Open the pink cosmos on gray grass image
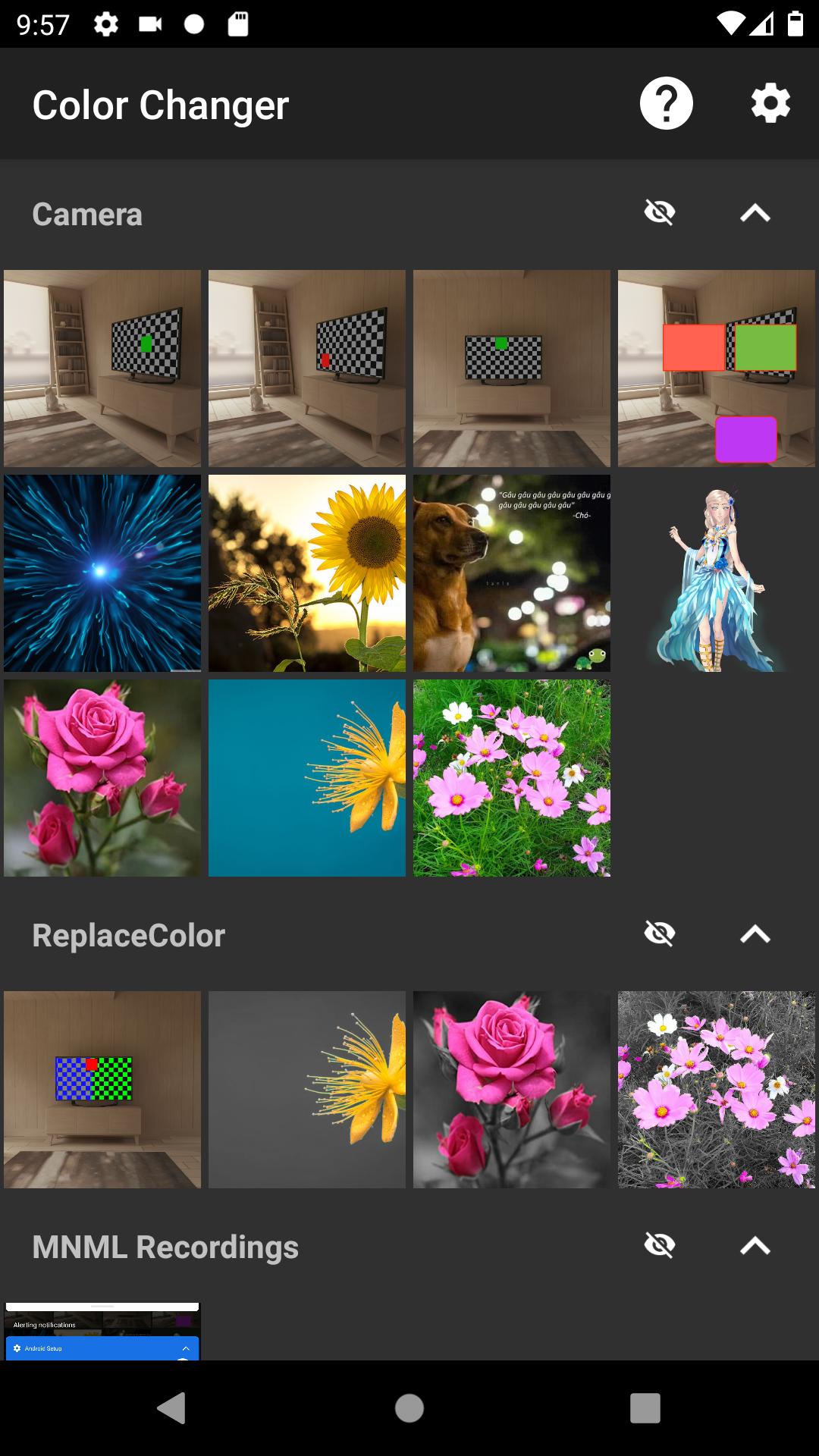The image size is (819, 1456). click(x=717, y=1090)
